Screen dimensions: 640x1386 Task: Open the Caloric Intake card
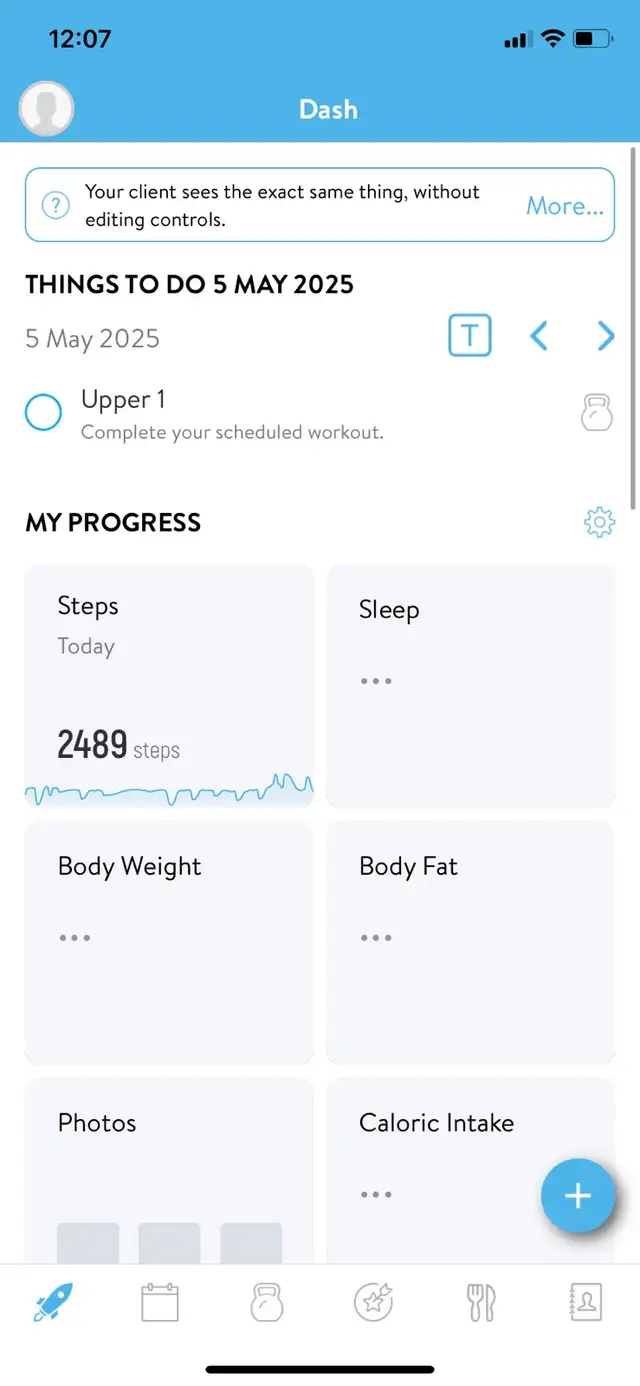point(471,1171)
